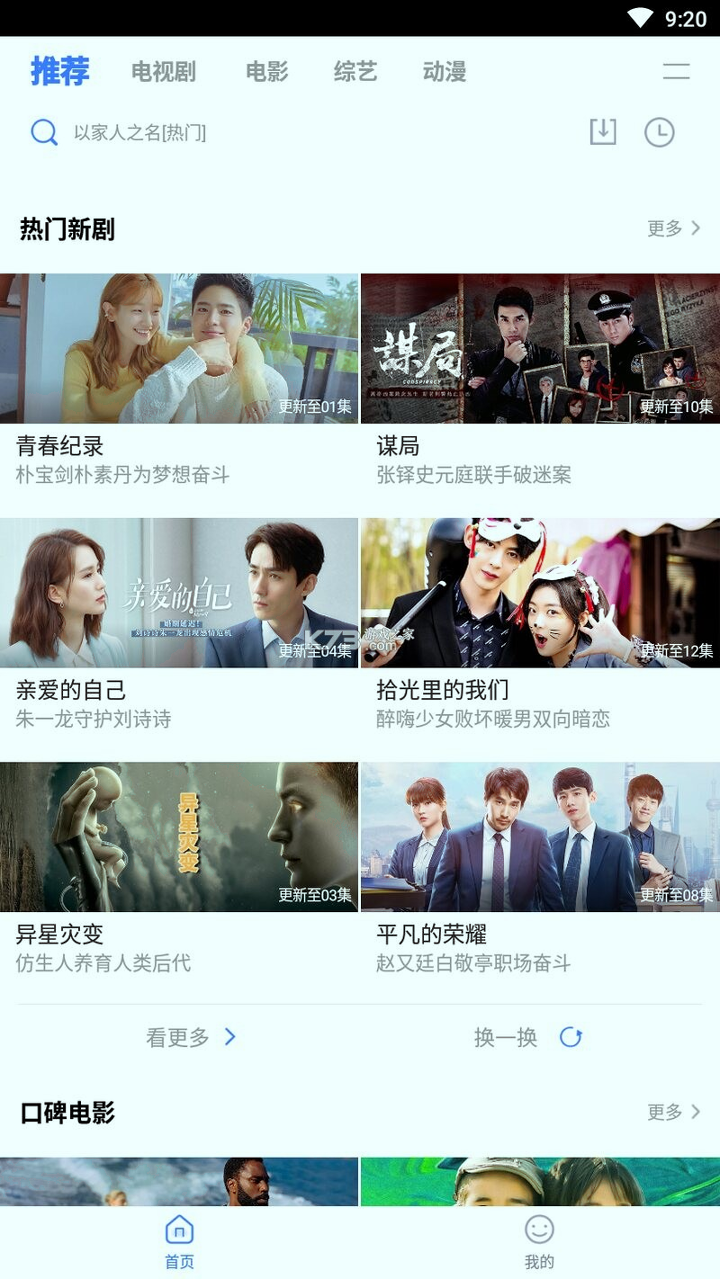Switch to the 电影 tab

coord(266,72)
